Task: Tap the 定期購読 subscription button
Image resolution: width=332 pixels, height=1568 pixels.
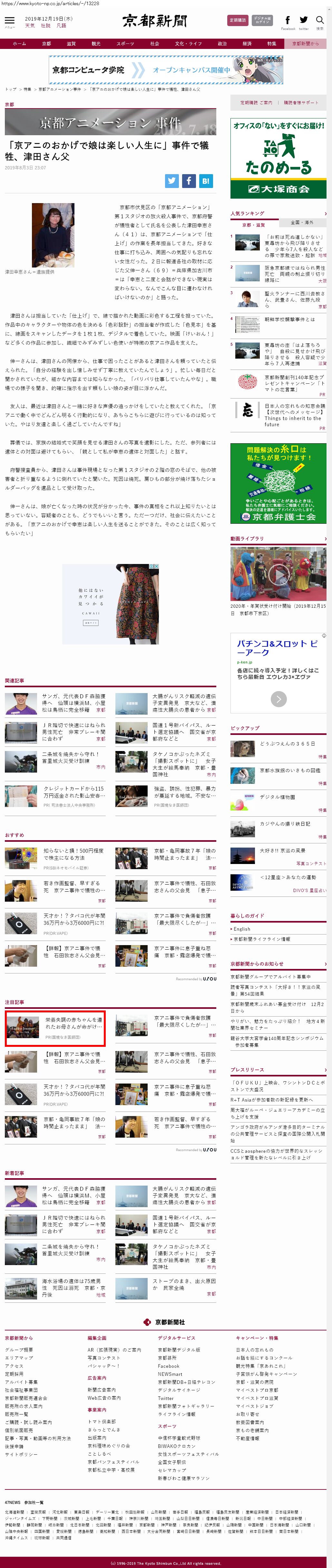Action: tap(238, 20)
